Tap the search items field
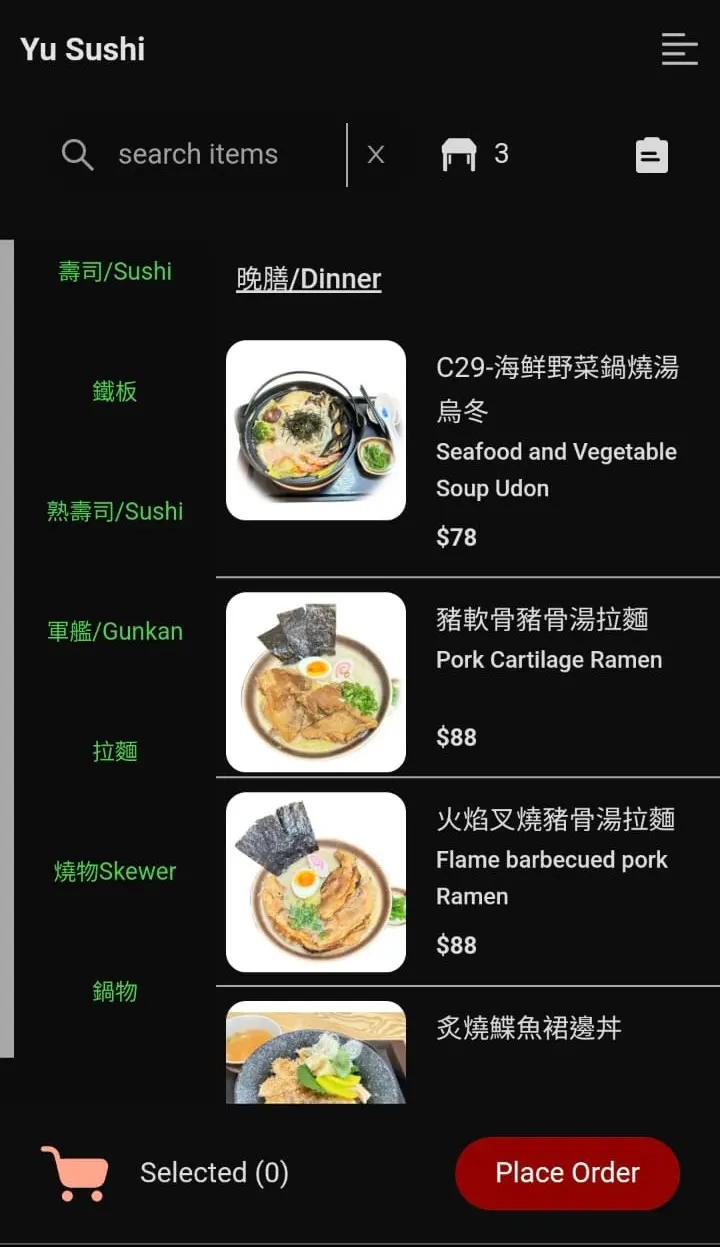 pos(198,155)
